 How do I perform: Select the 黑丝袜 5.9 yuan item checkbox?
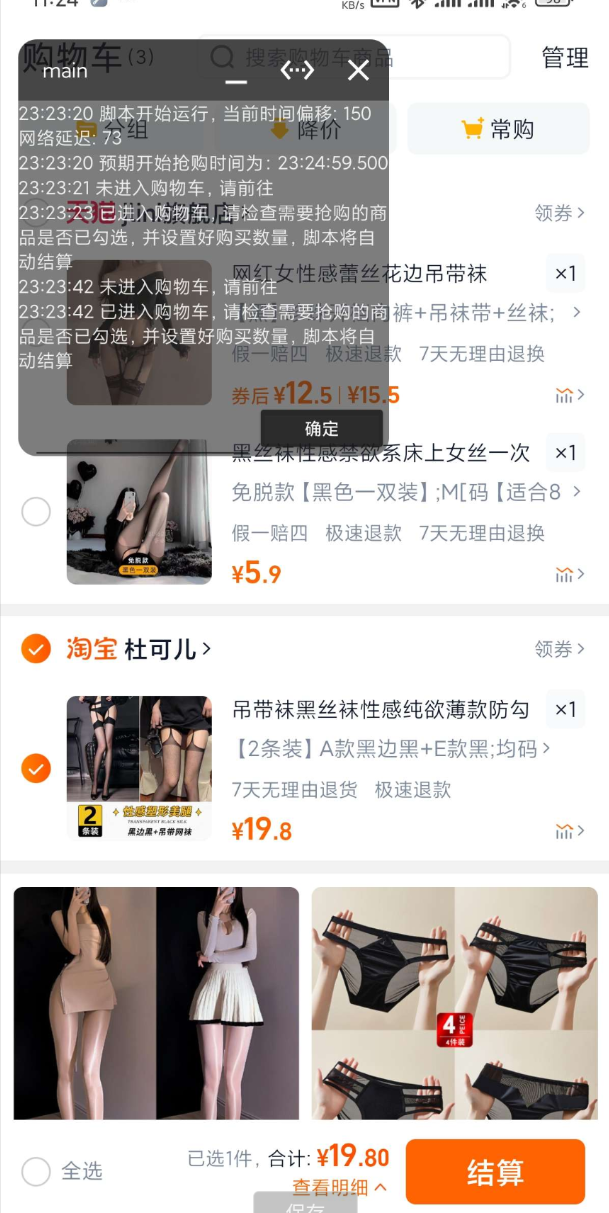[x=36, y=512]
